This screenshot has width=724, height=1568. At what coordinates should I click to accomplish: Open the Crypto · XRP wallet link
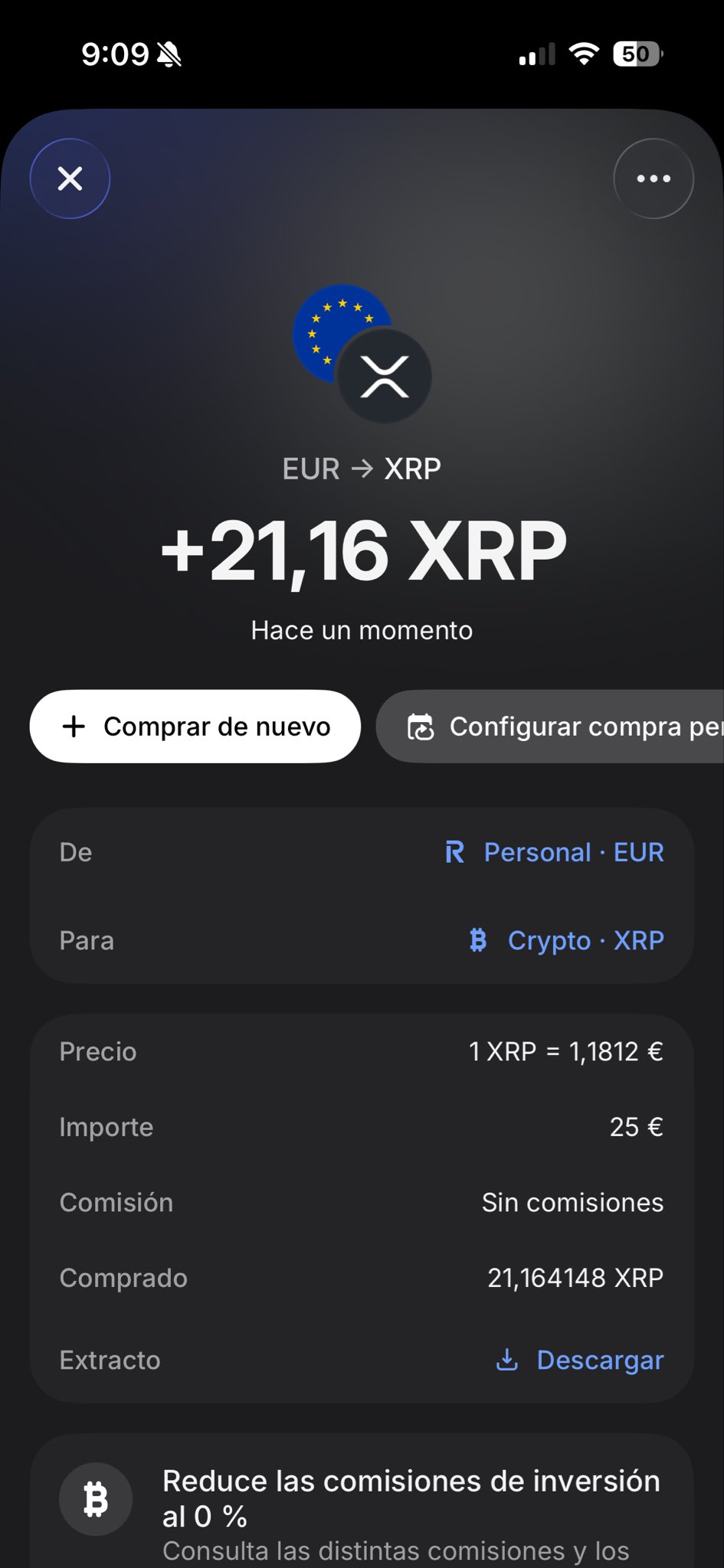click(567, 940)
